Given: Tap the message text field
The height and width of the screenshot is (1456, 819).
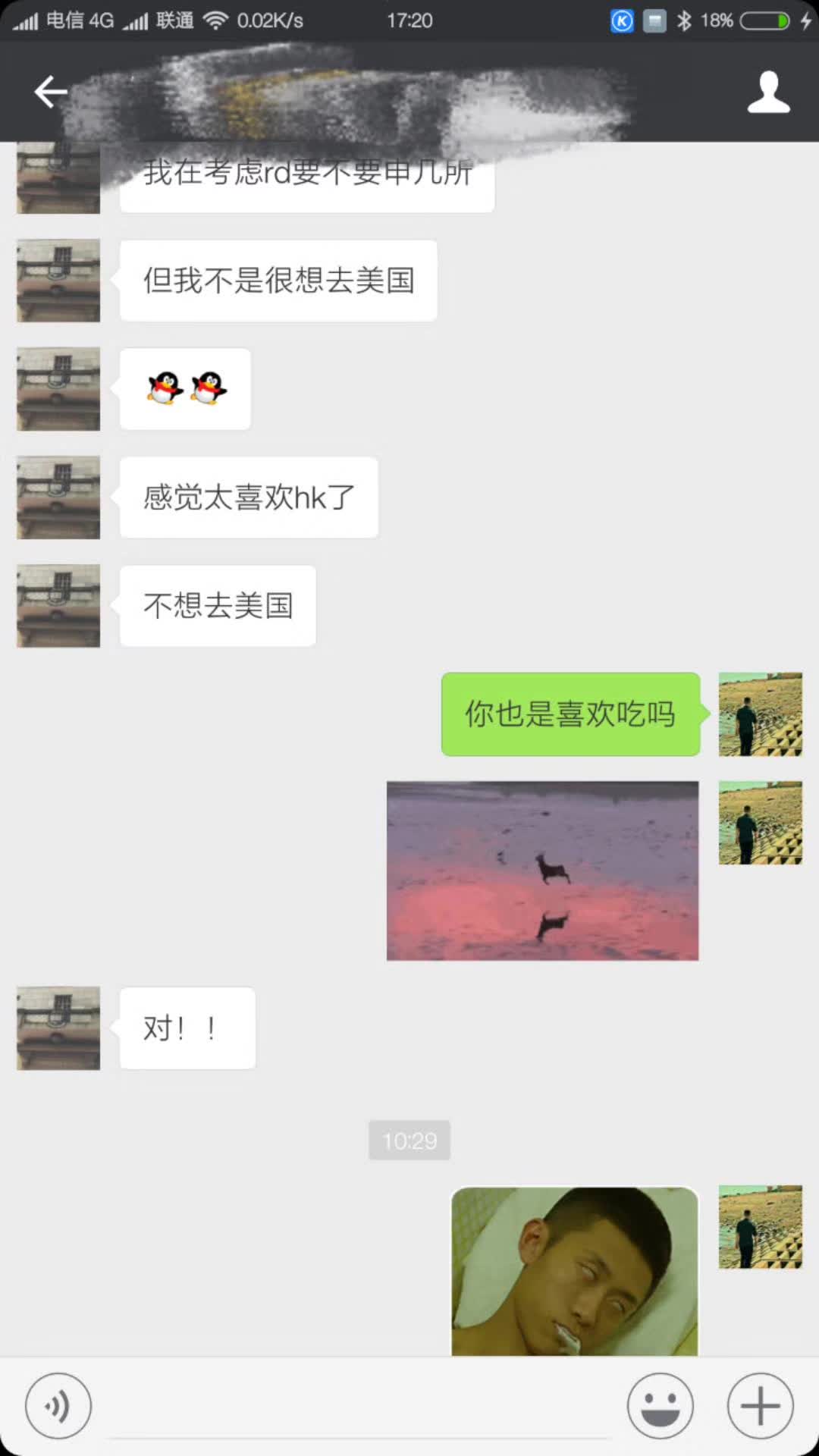Looking at the screenshot, I should tap(360, 1407).
